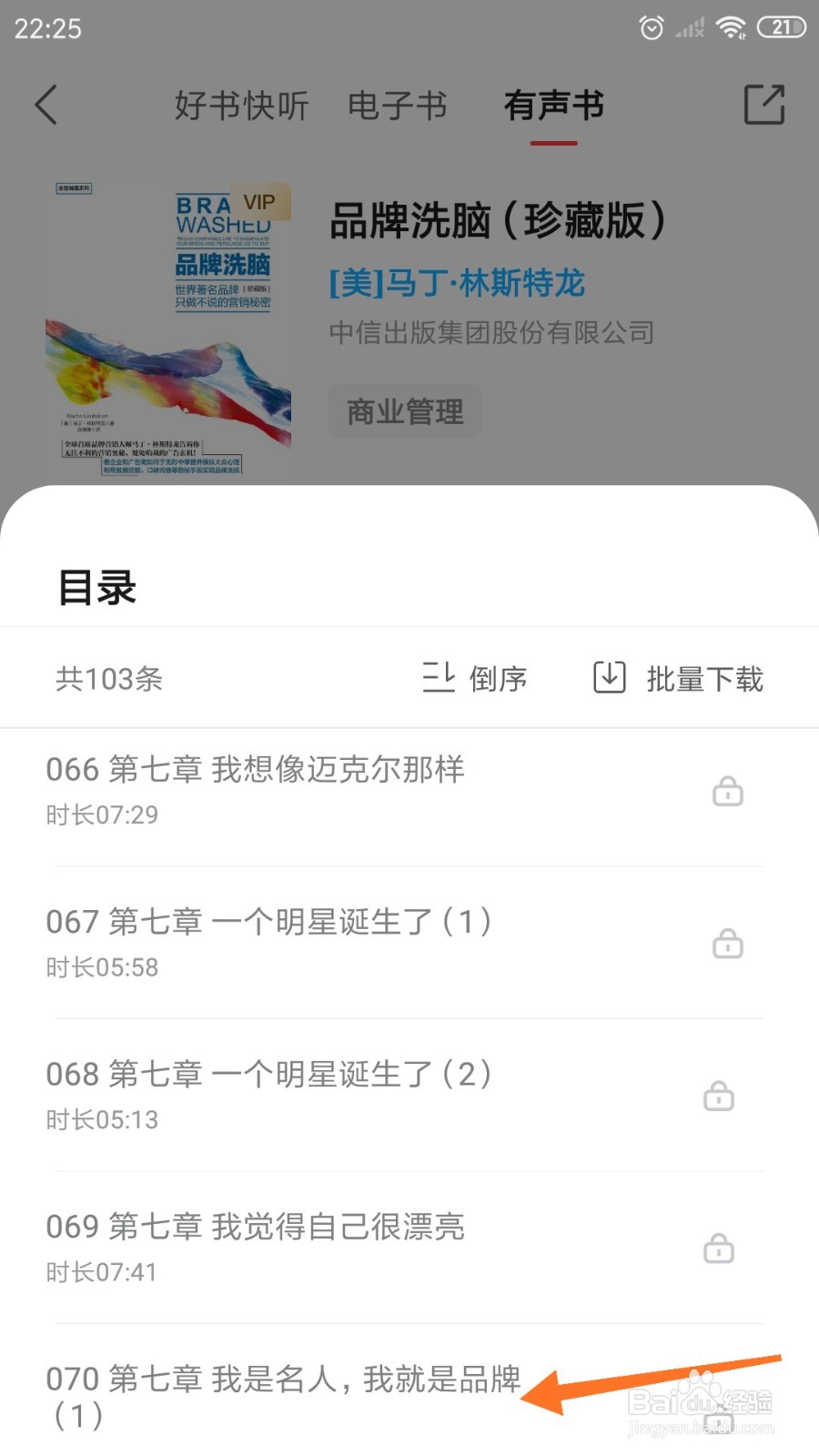The width and height of the screenshot is (819, 1456).
Task: Tap the lock icon on chapter 067
Action: point(725,945)
